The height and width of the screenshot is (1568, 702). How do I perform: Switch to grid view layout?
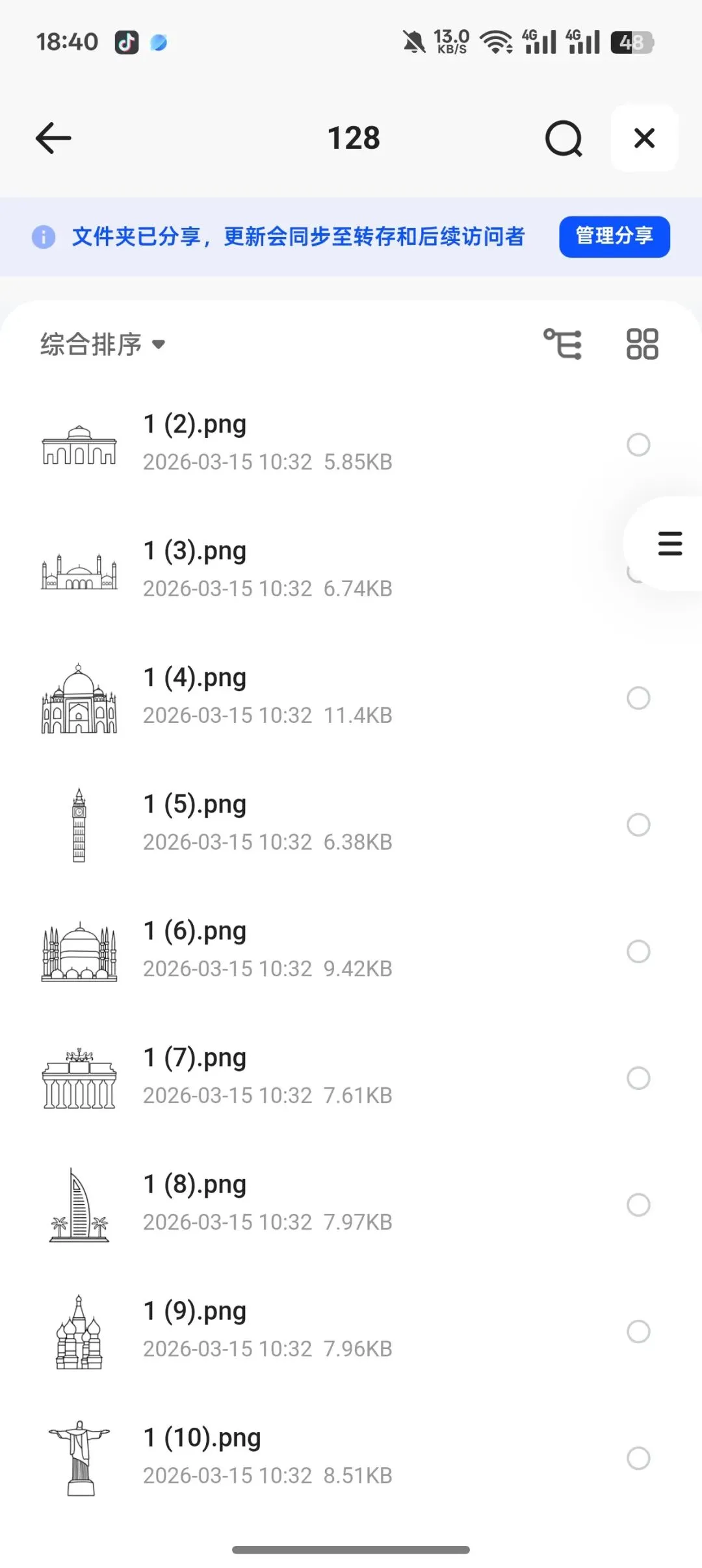pos(642,344)
